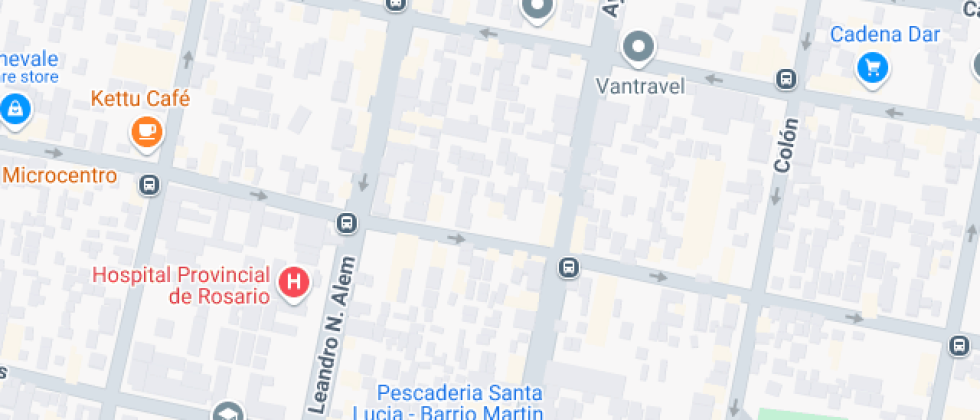980x420 pixels.
Task: Open the Kettu Café map marker
Action: [x=147, y=130]
